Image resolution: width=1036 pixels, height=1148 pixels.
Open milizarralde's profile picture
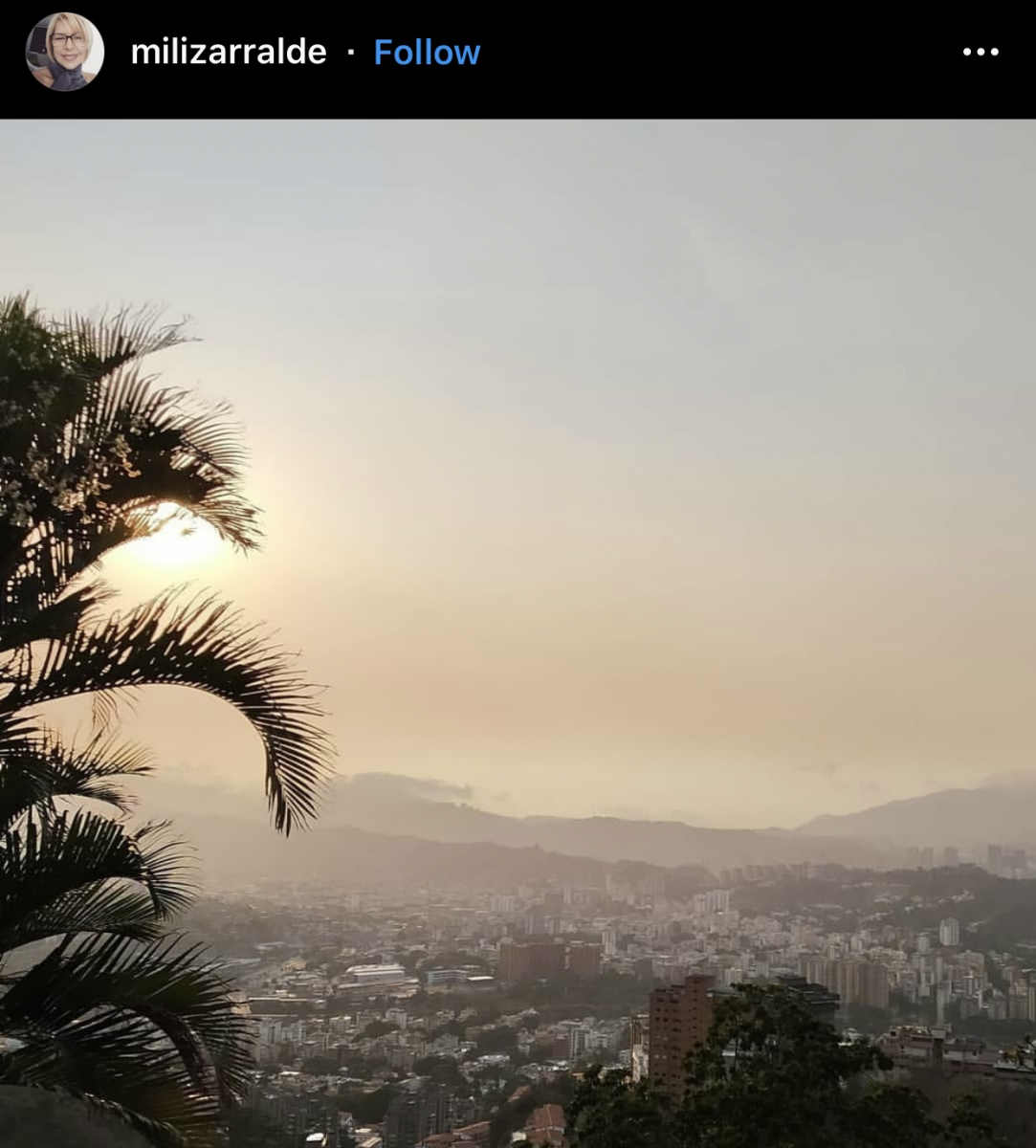[64, 52]
